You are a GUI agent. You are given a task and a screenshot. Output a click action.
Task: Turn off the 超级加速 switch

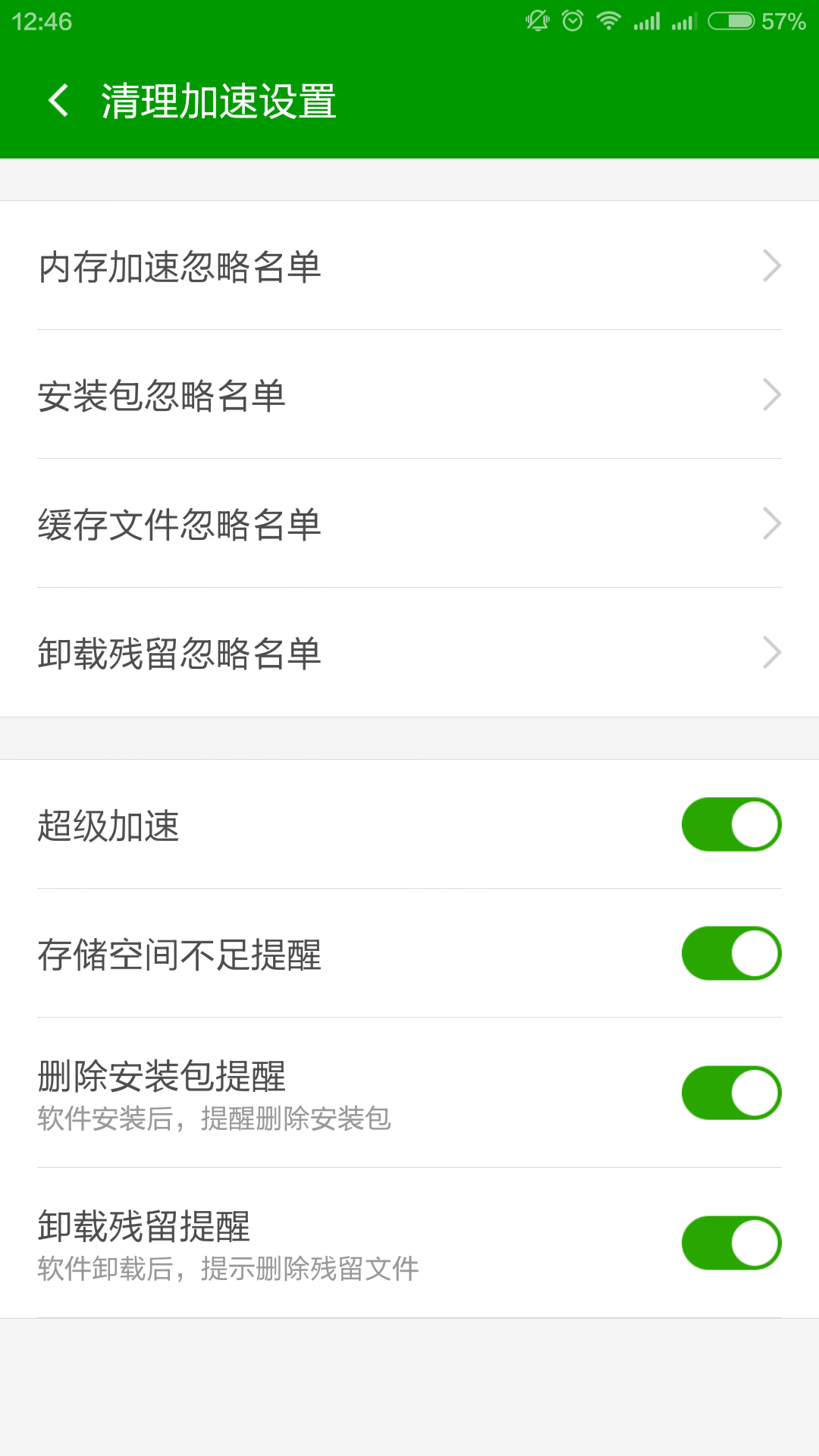click(x=731, y=824)
